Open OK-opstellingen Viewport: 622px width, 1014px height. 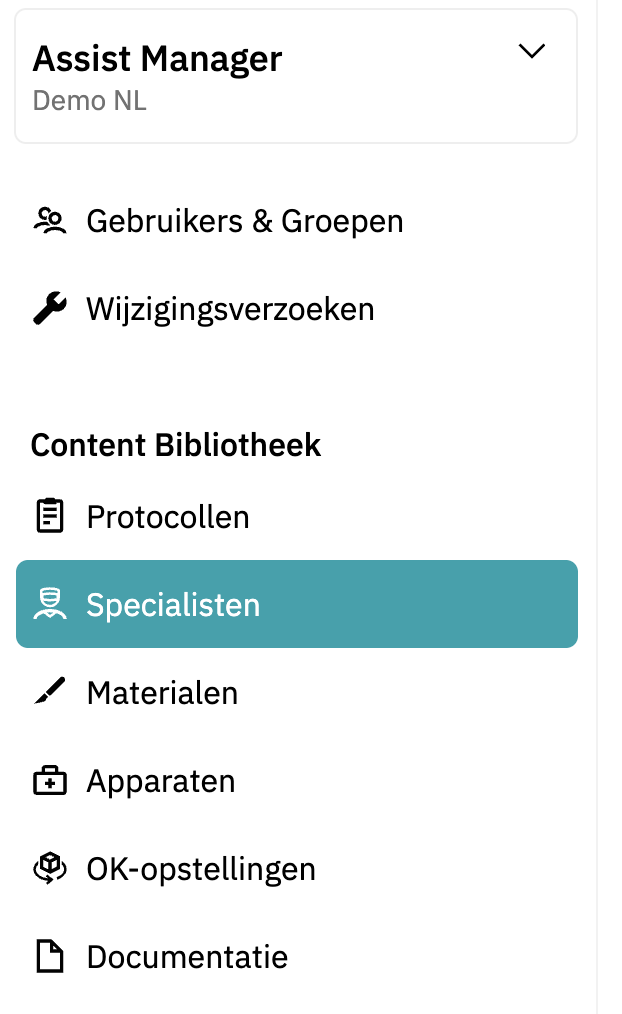point(200,869)
